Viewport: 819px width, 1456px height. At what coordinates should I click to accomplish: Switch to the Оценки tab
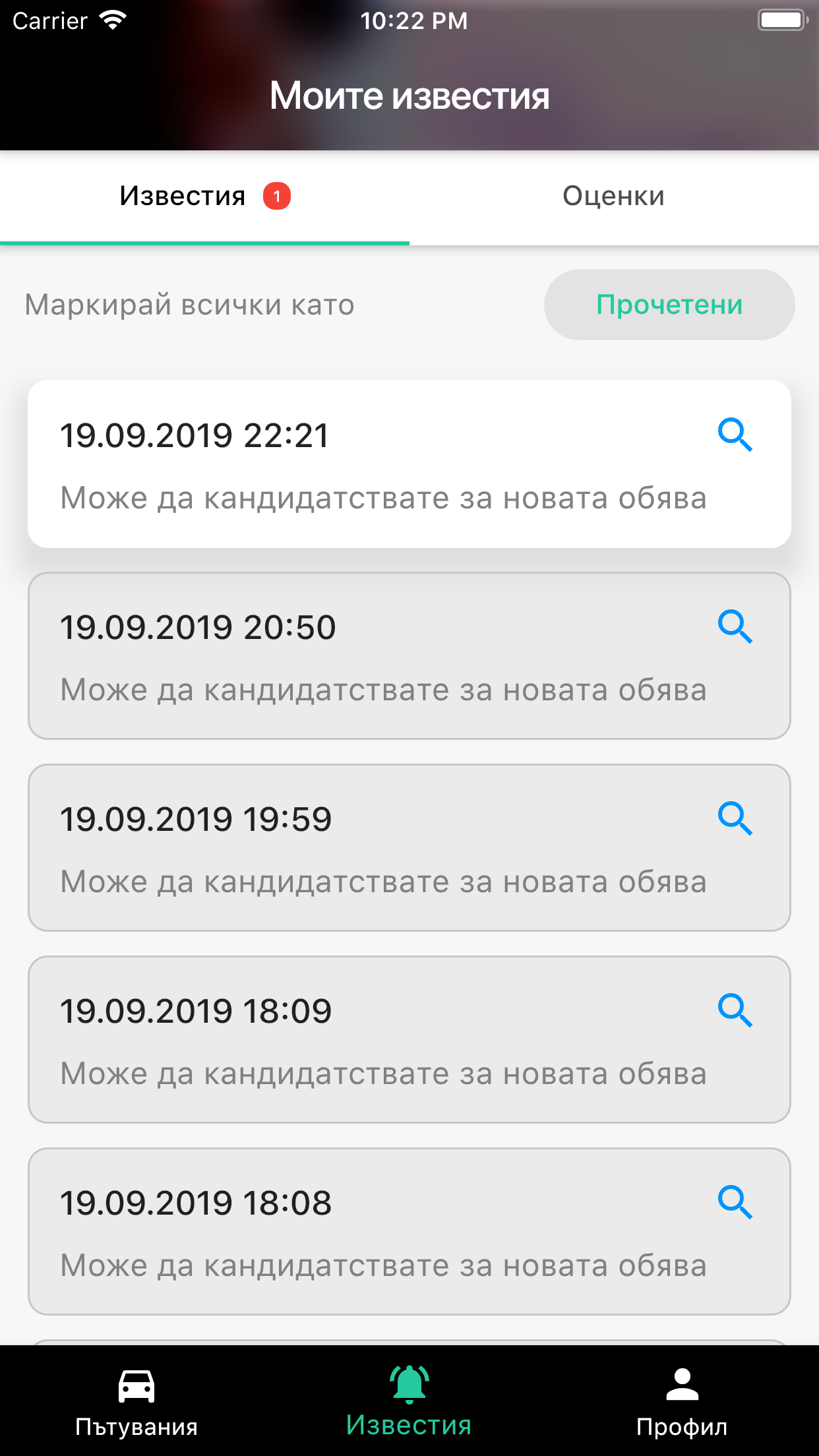614,195
